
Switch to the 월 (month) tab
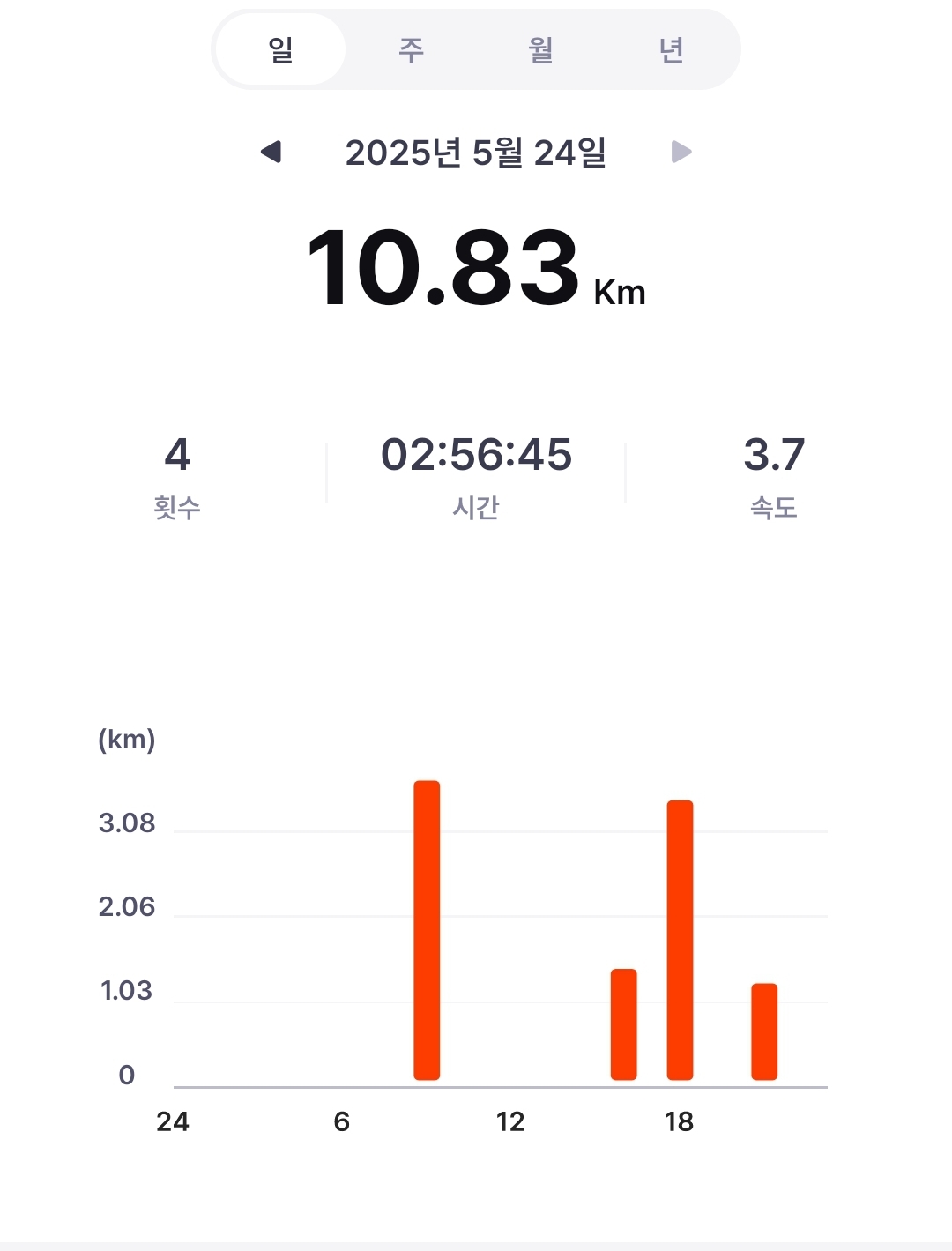point(541,49)
